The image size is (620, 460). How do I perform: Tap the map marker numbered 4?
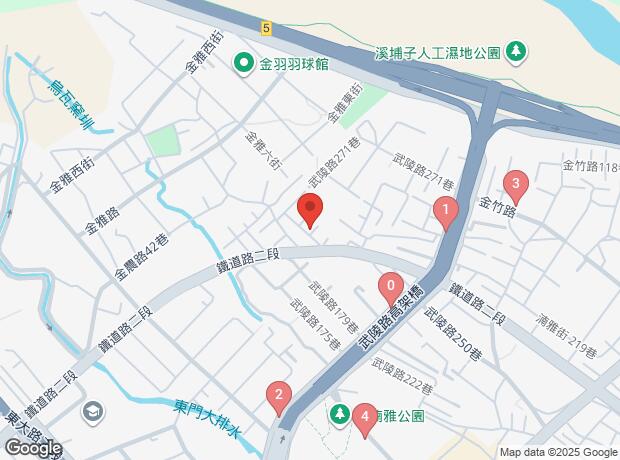pyautogui.click(x=365, y=420)
